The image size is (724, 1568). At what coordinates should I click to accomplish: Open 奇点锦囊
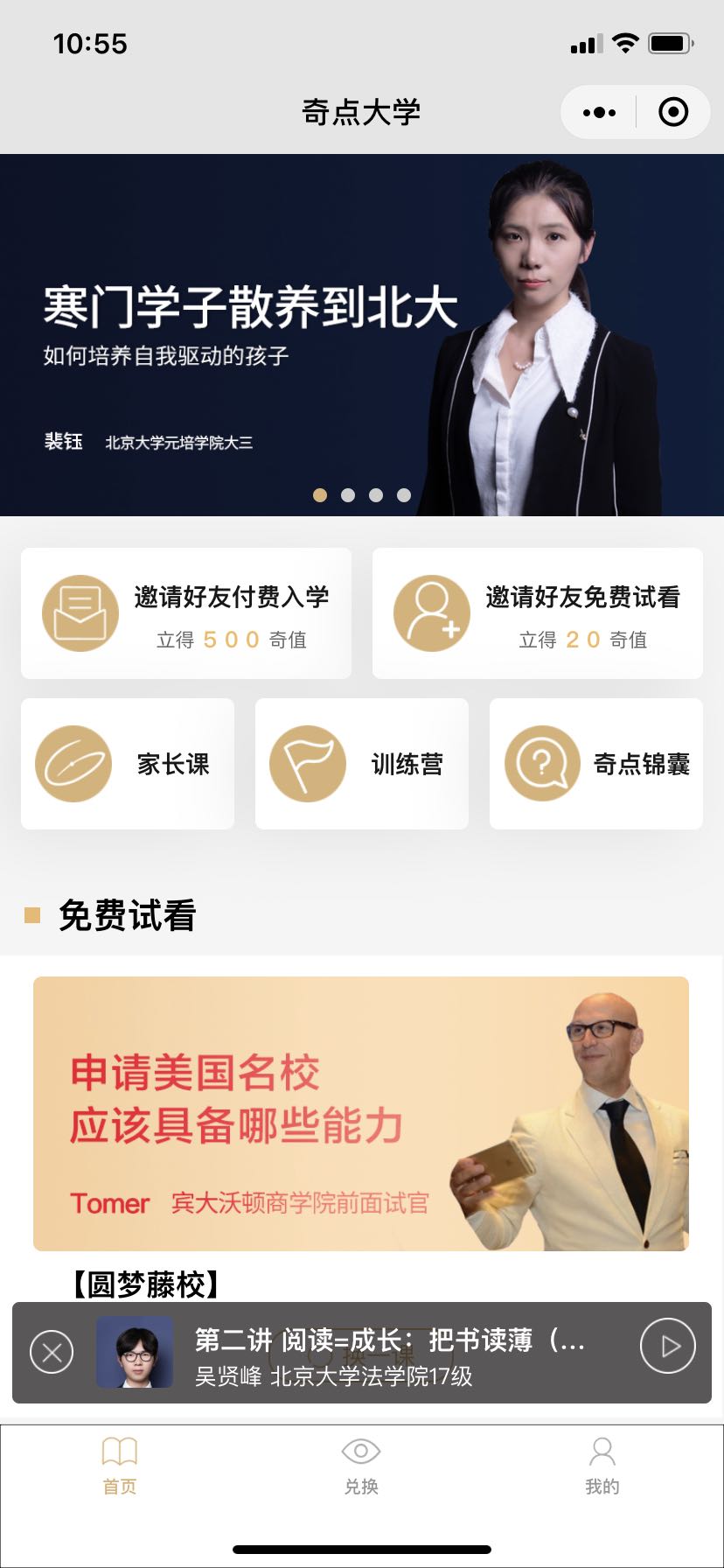[x=596, y=764]
